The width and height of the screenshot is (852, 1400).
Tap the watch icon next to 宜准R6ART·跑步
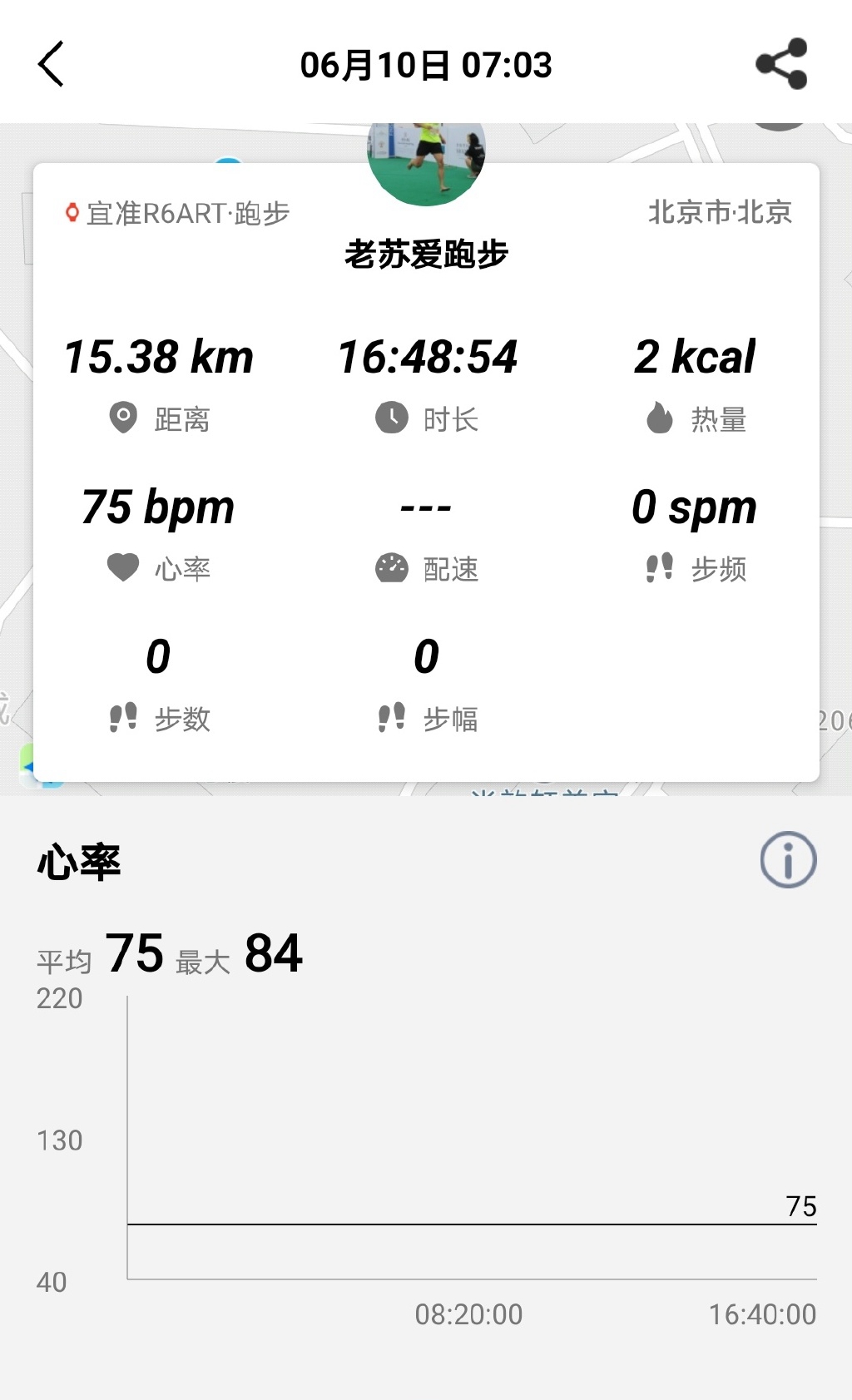[71, 213]
